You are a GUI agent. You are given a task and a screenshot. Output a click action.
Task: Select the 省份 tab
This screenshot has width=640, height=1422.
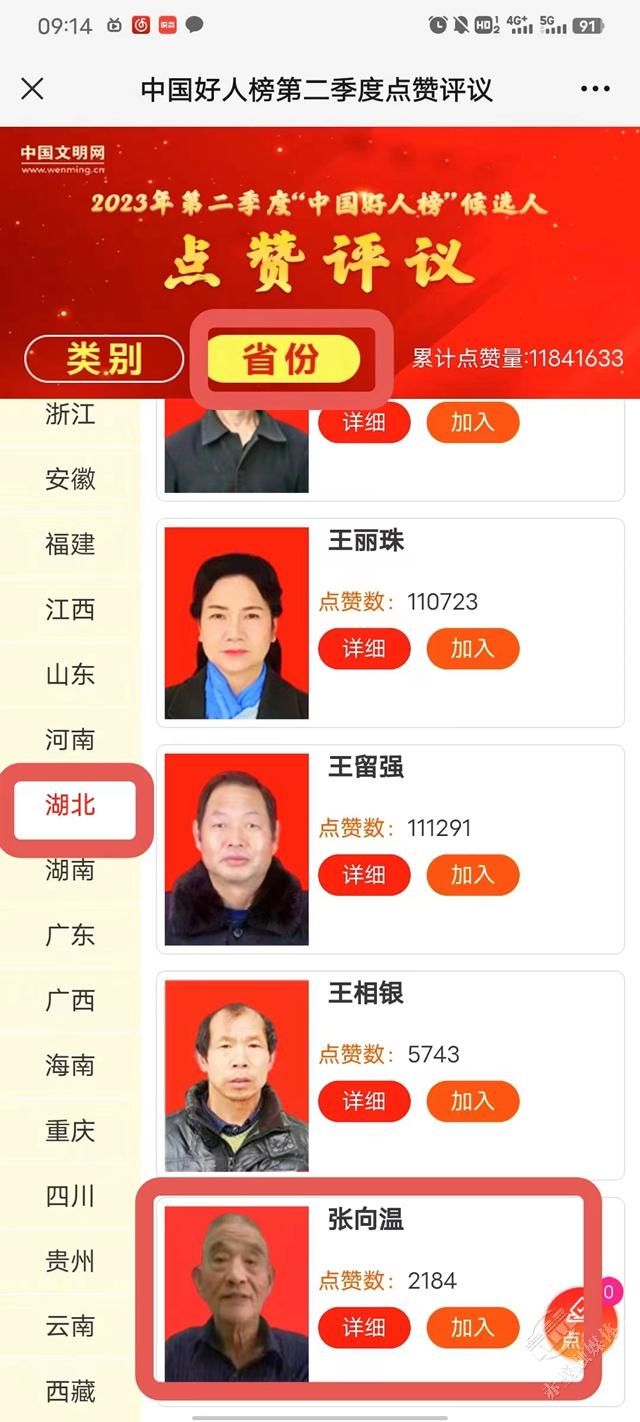283,359
